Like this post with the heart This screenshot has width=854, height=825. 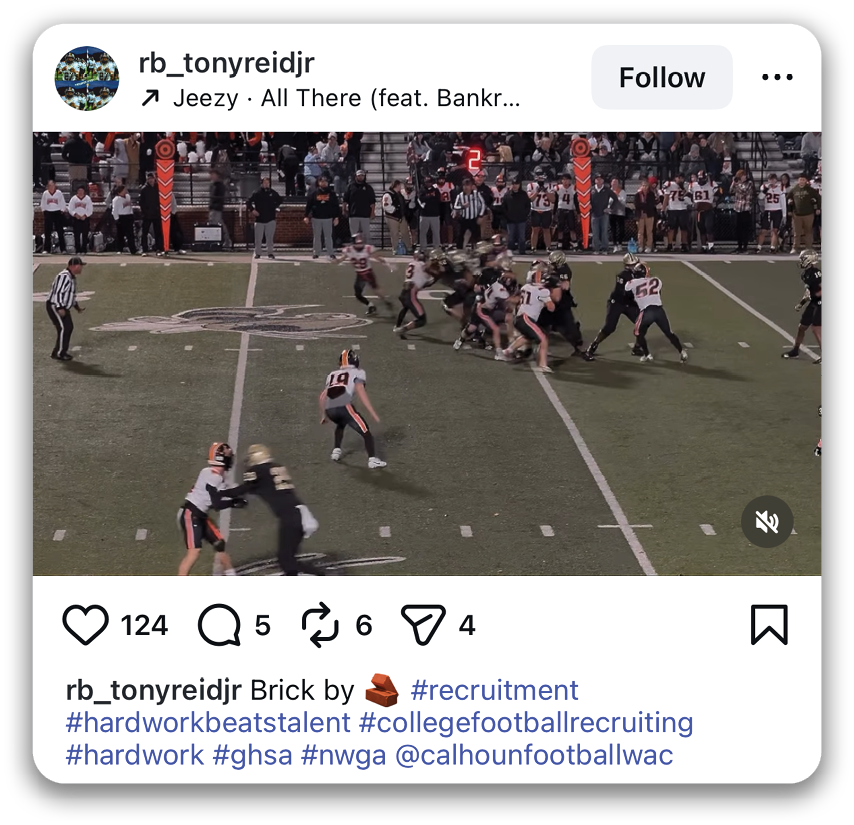click(x=86, y=626)
